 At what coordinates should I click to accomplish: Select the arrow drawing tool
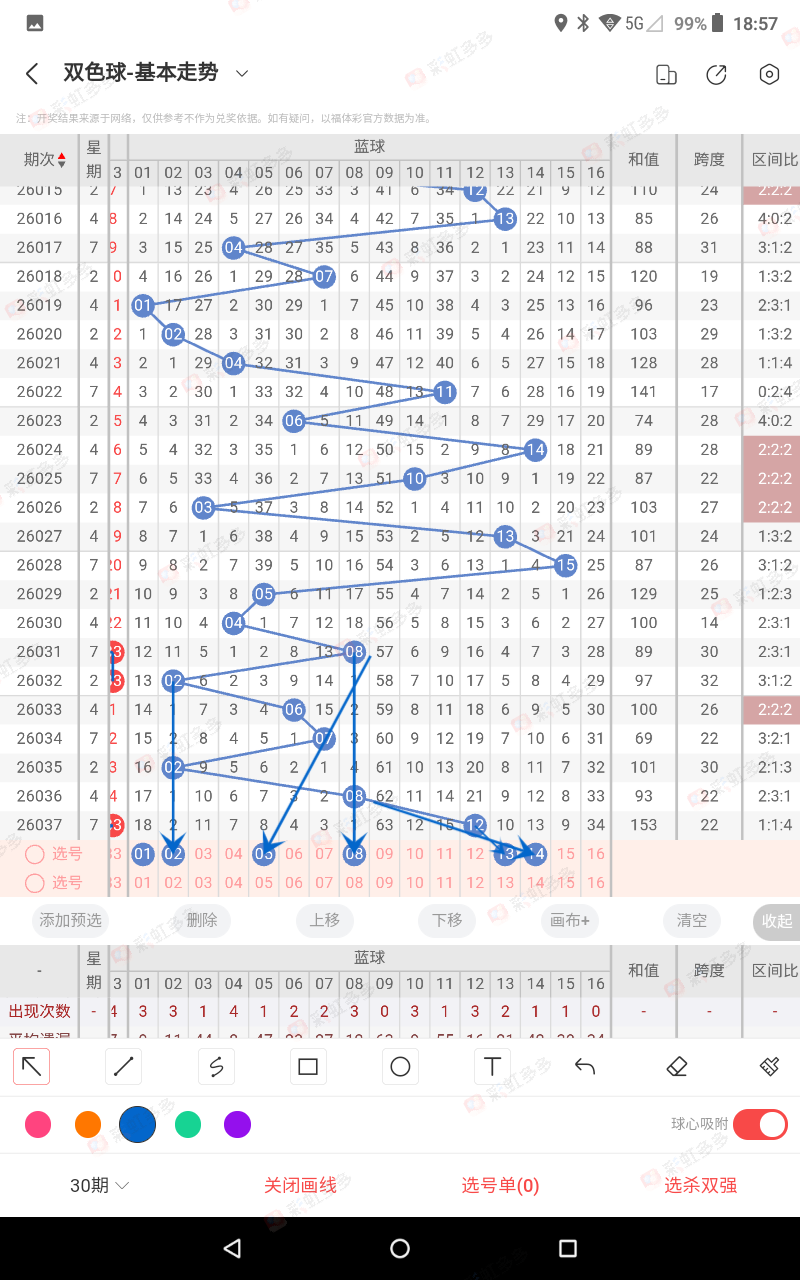click(x=32, y=1067)
